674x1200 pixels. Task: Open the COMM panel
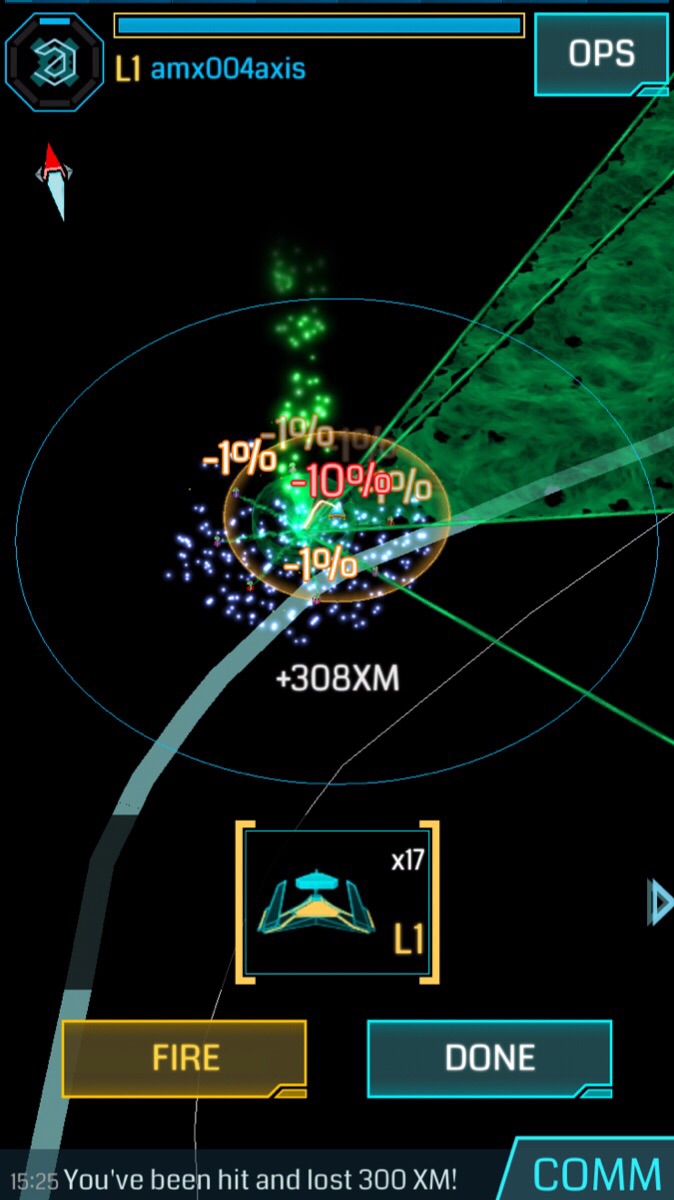[x=596, y=1174]
